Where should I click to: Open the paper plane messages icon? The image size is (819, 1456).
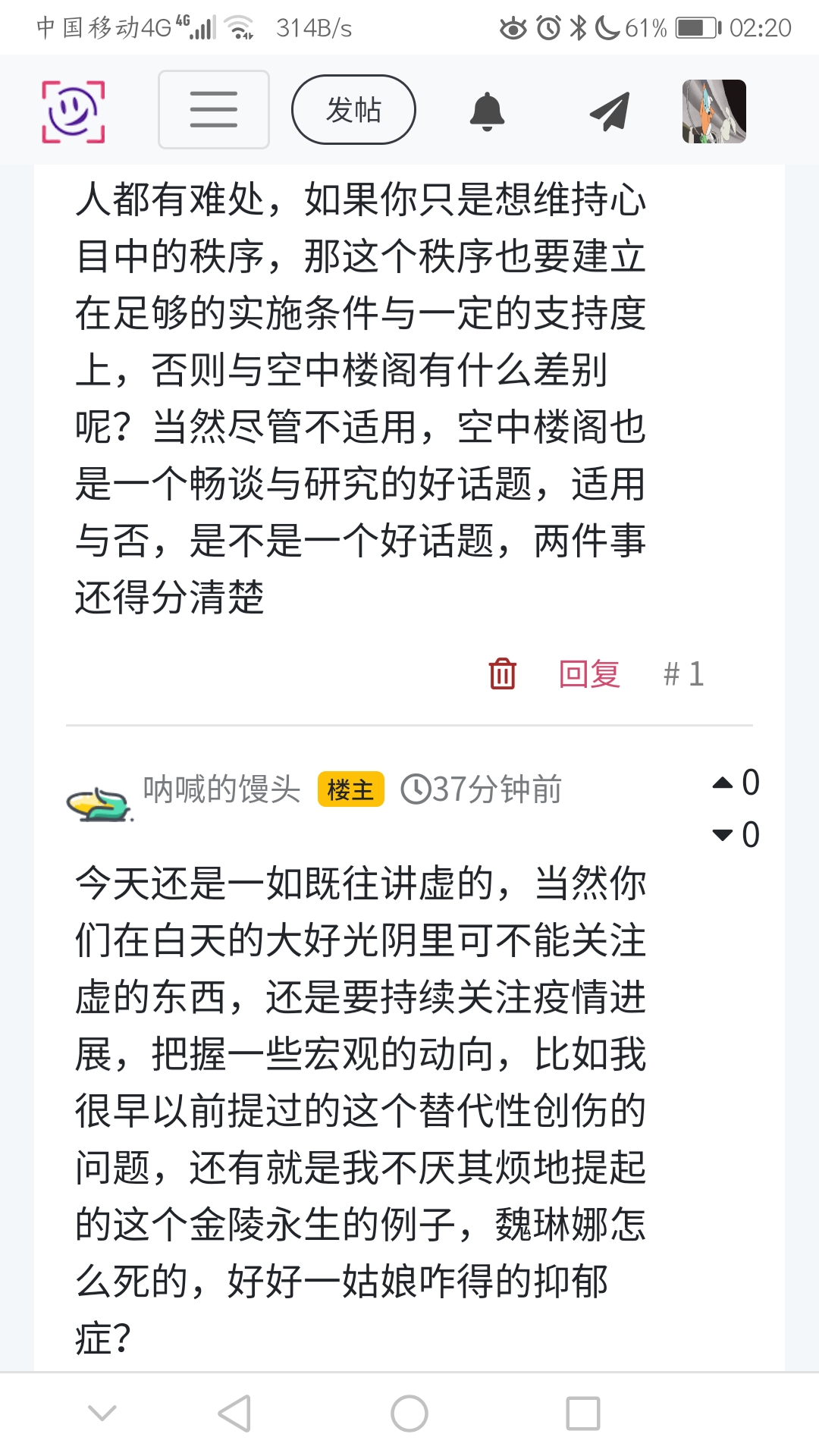point(610,111)
